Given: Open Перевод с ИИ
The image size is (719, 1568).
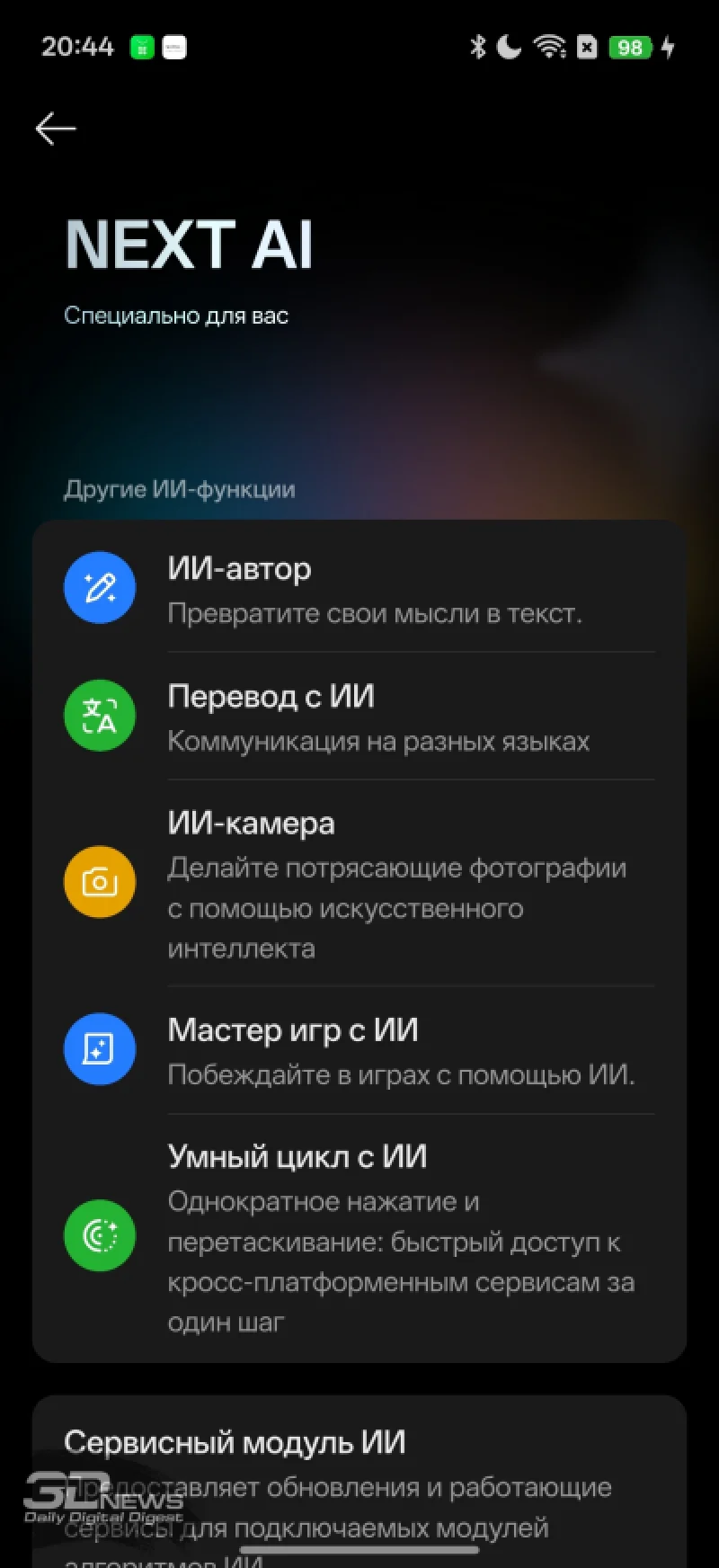Looking at the screenshot, I should click(x=359, y=717).
